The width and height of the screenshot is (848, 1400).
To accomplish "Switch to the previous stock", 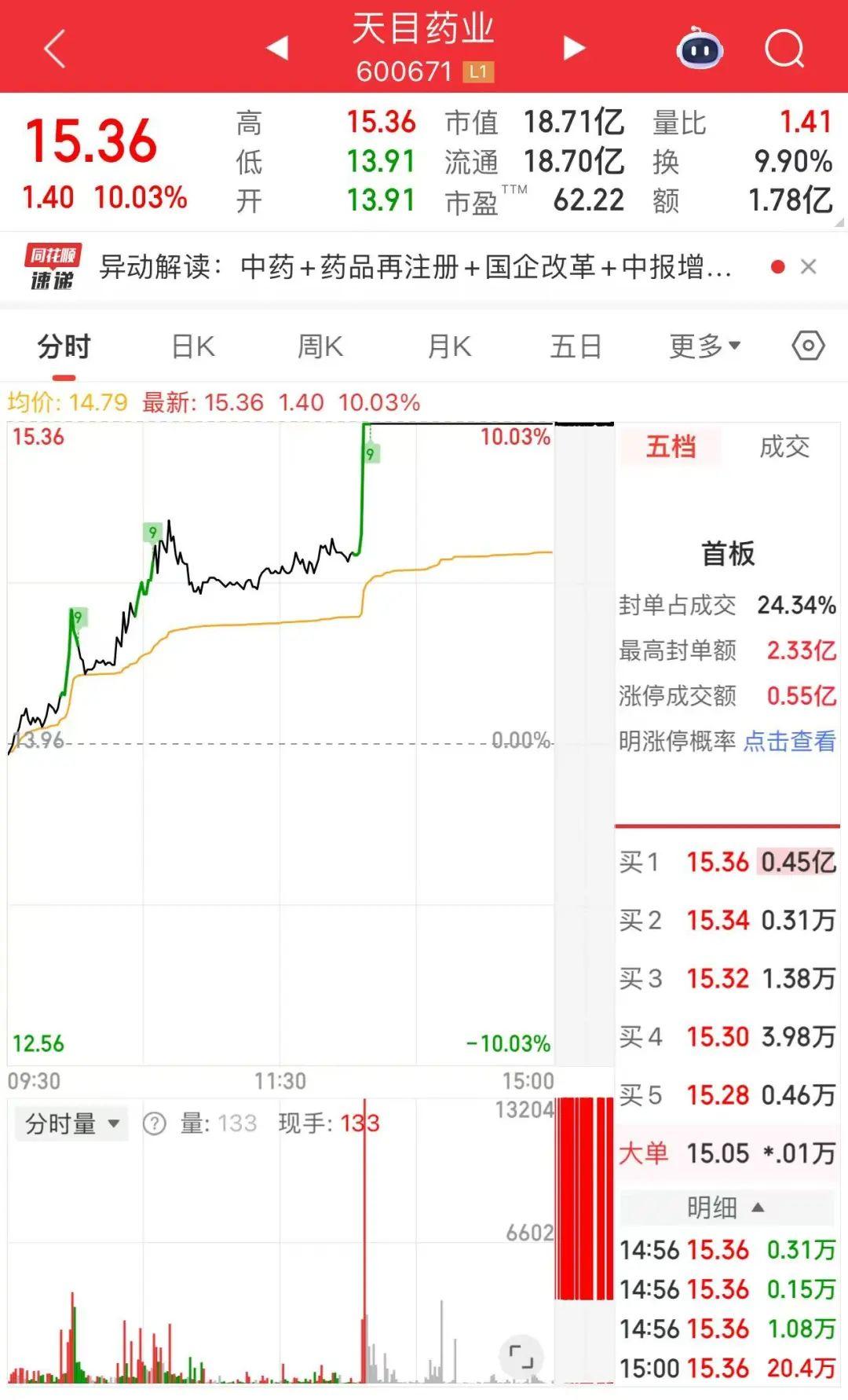I will pos(277,48).
